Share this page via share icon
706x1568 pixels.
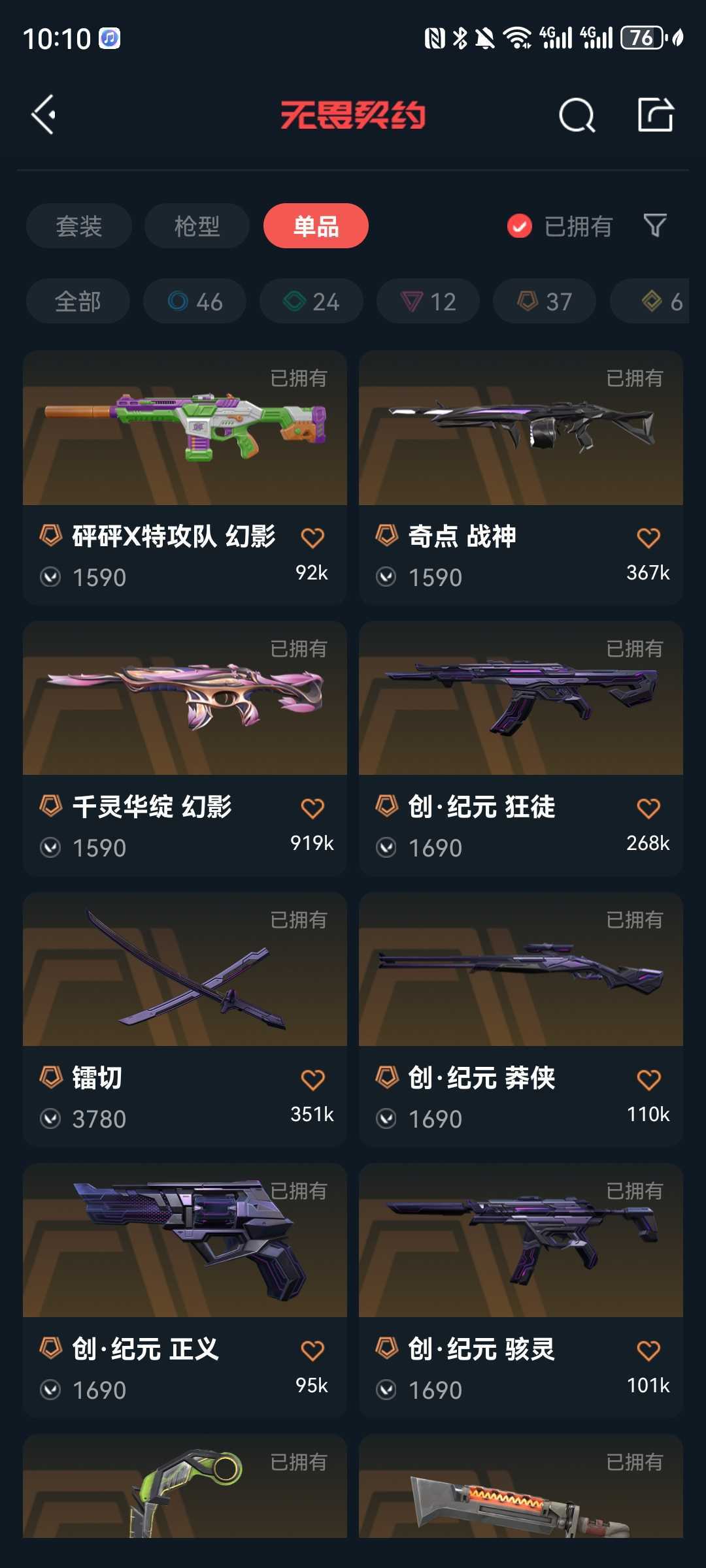(655, 115)
